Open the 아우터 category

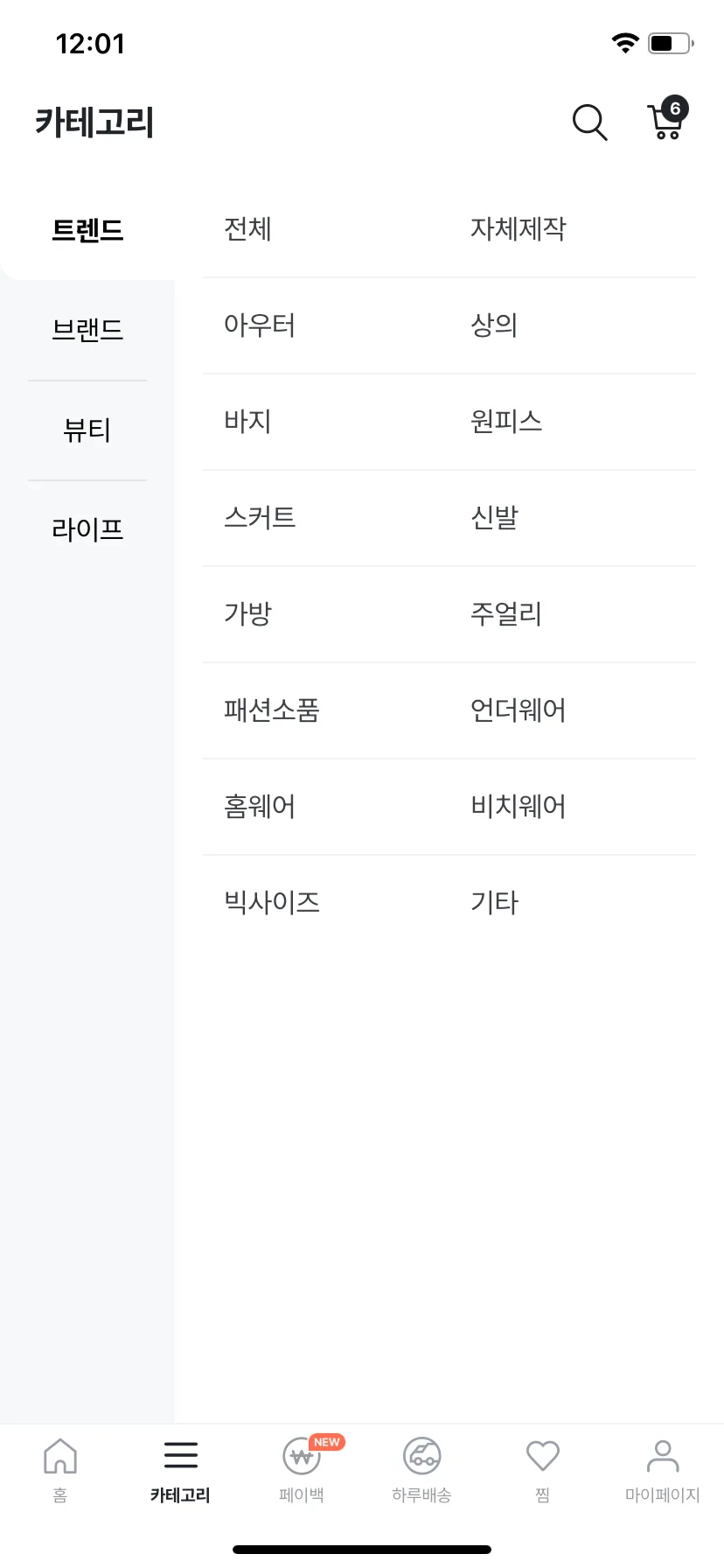coord(260,325)
